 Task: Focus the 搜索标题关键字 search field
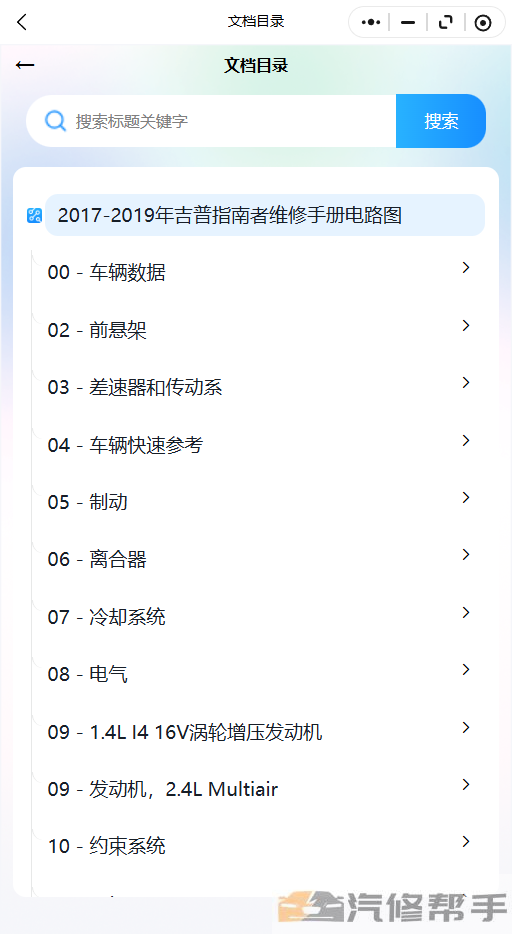[x=211, y=121]
